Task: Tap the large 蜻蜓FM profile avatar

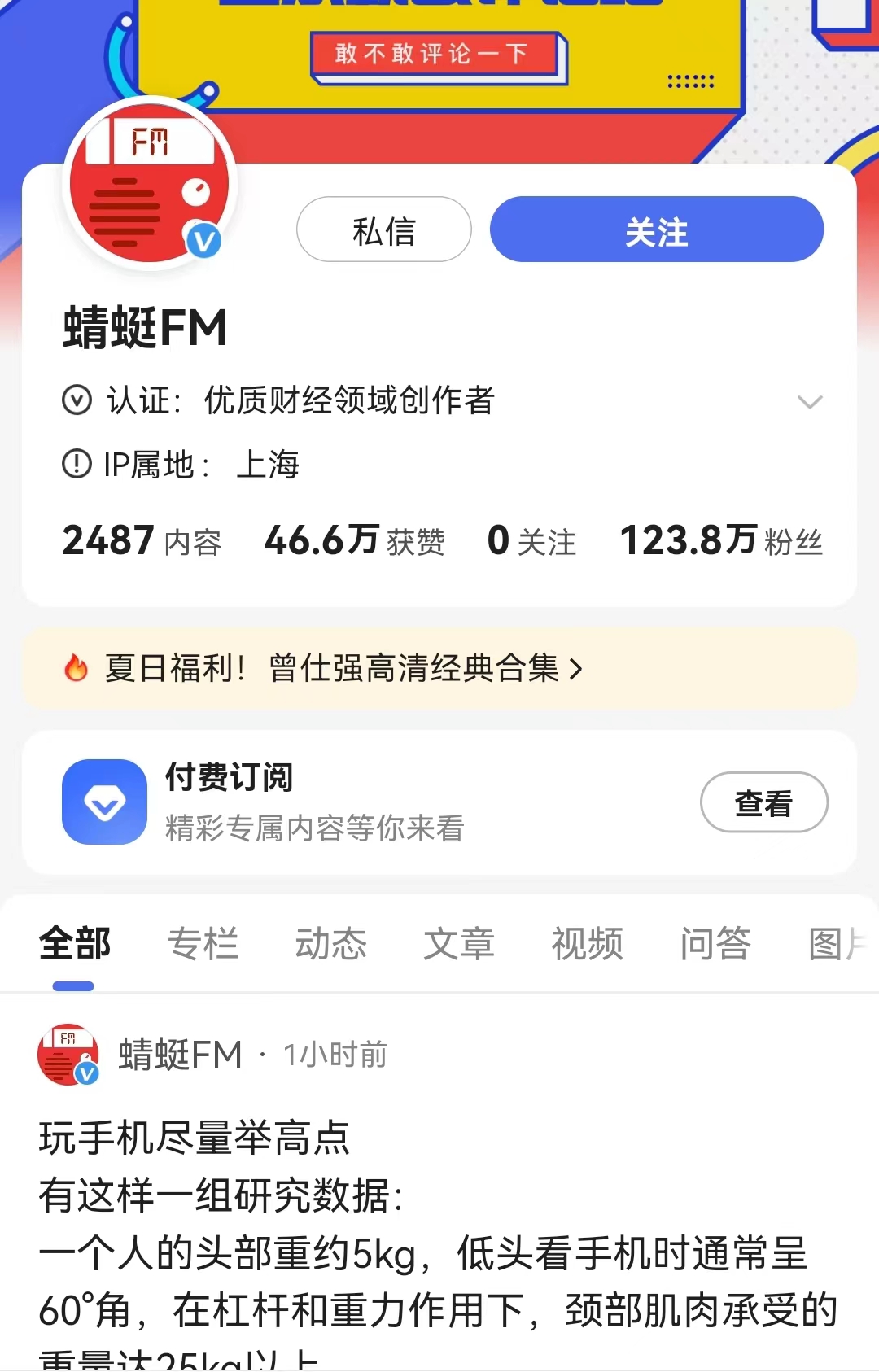Action: pyautogui.click(x=150, y=185)
